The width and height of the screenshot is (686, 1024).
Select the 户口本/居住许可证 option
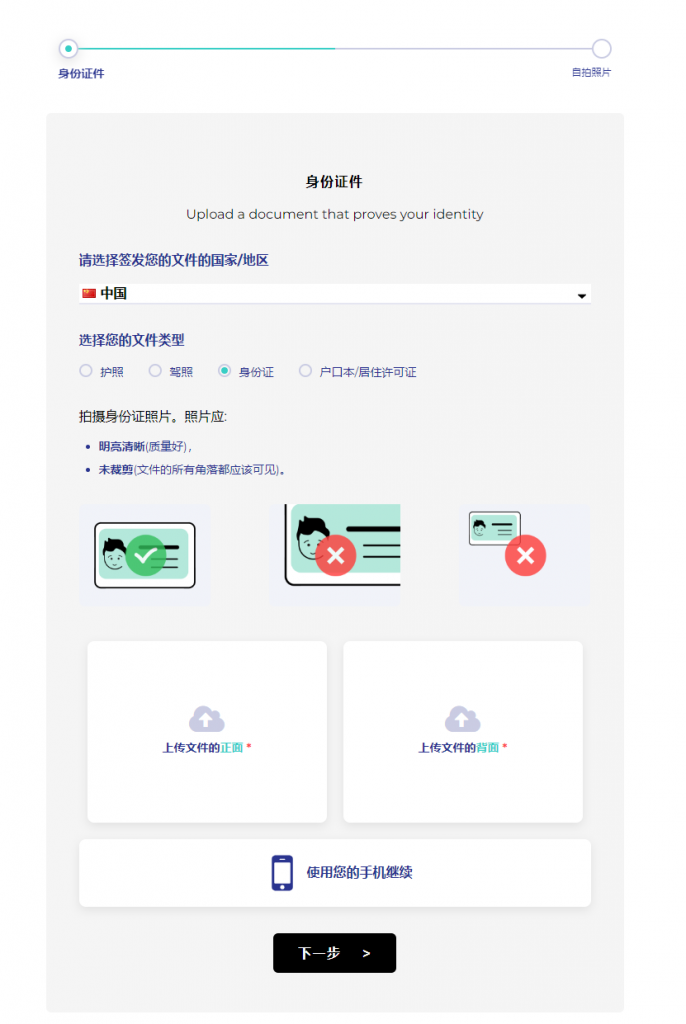tap(306, 371)
